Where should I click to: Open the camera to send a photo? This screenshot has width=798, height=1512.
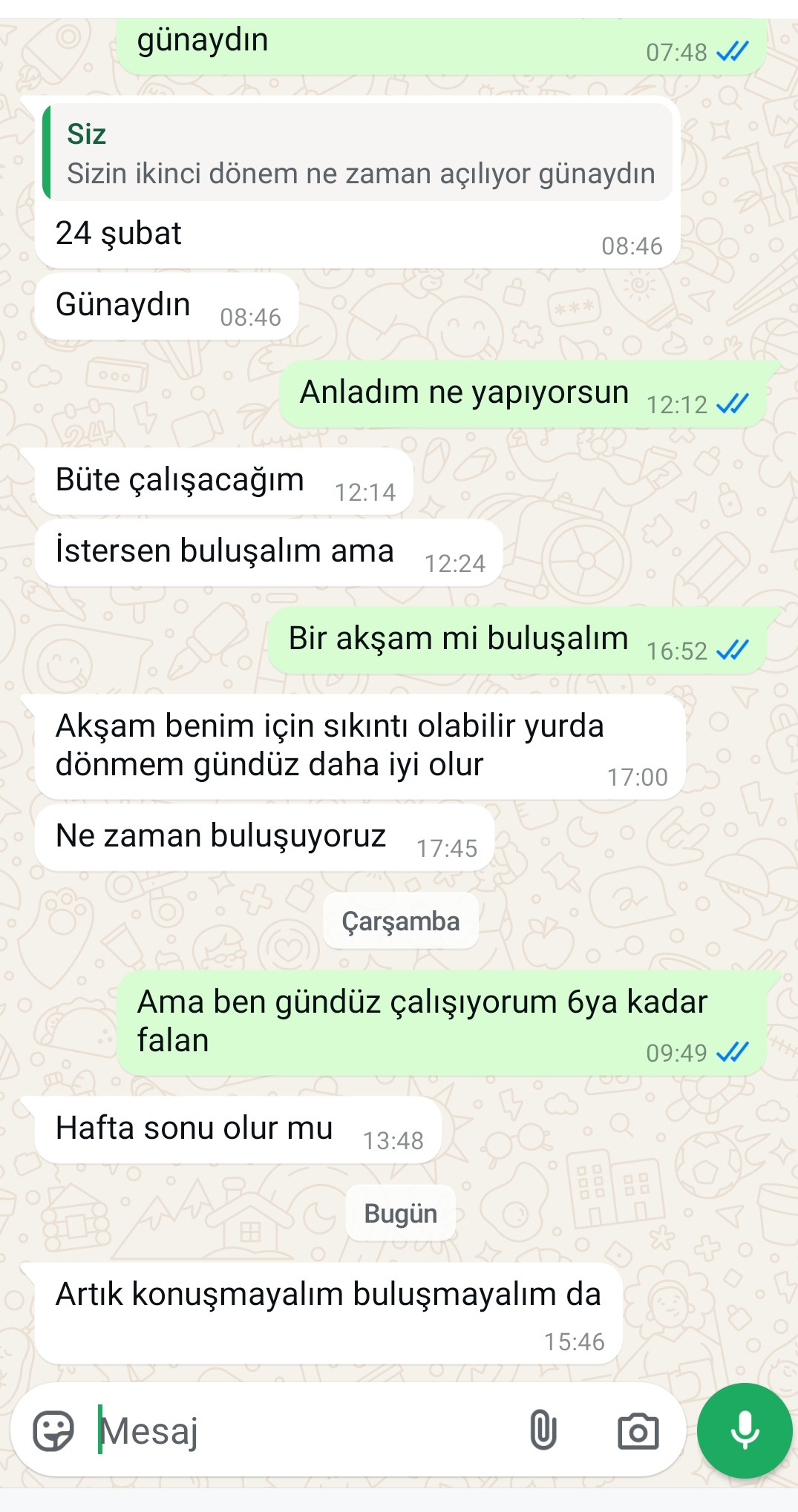coord(638,1430)
